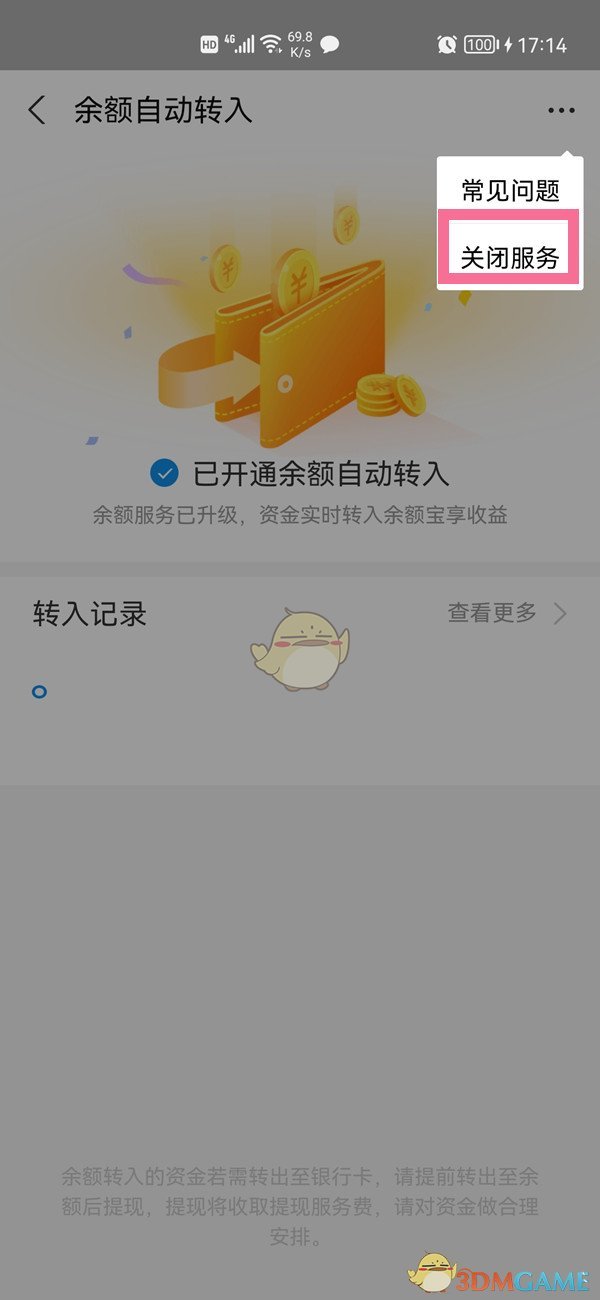The image size is (600, 1300).
Task: Open 常见问题 from the popup menu
Action: pyautogui.click(x=510, y=189)
